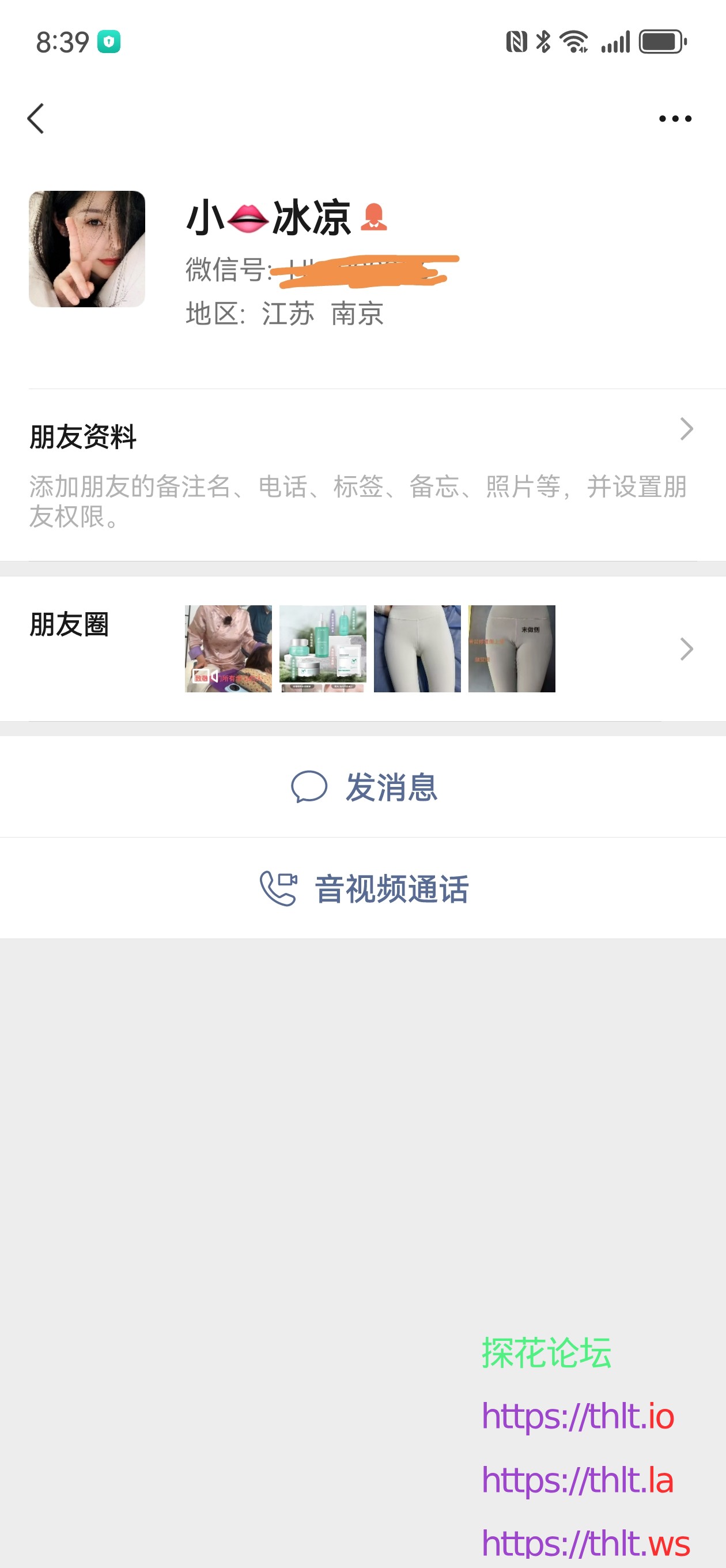Tap the contact's profile avatar photo
This screenshot has width=726, height=1568.
click(x=86, y=248)
